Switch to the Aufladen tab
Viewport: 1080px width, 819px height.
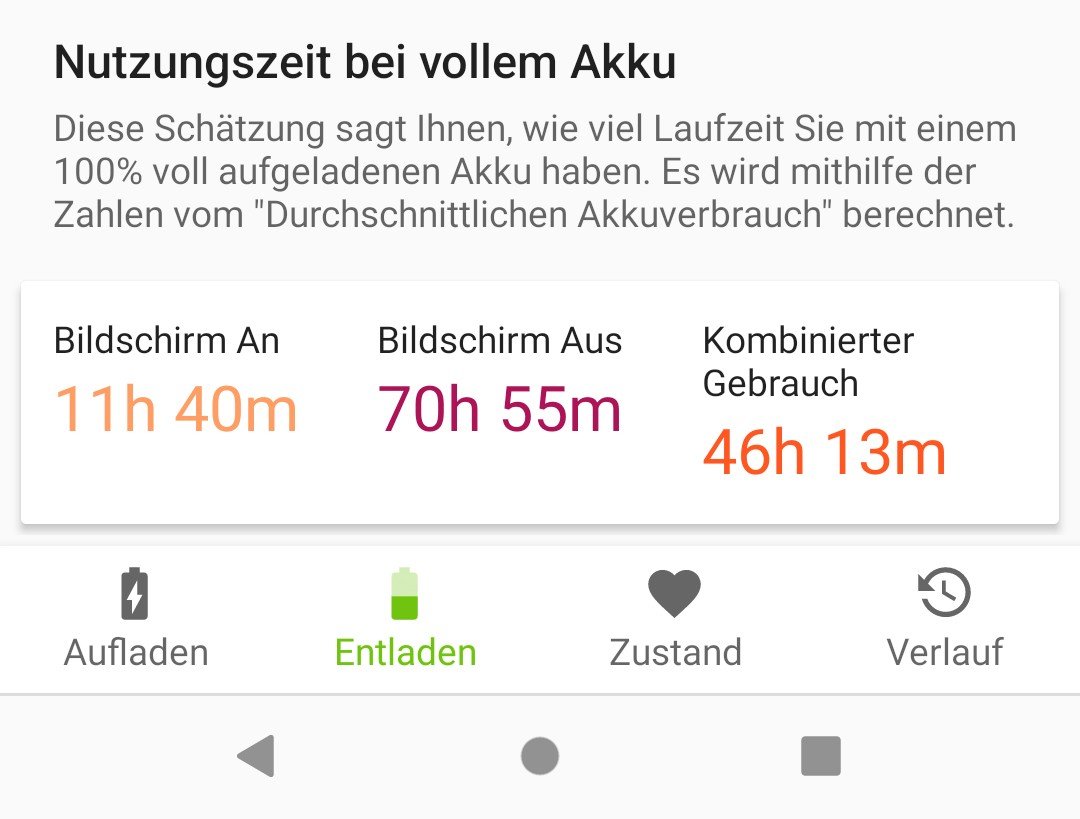tap(136, 620)
